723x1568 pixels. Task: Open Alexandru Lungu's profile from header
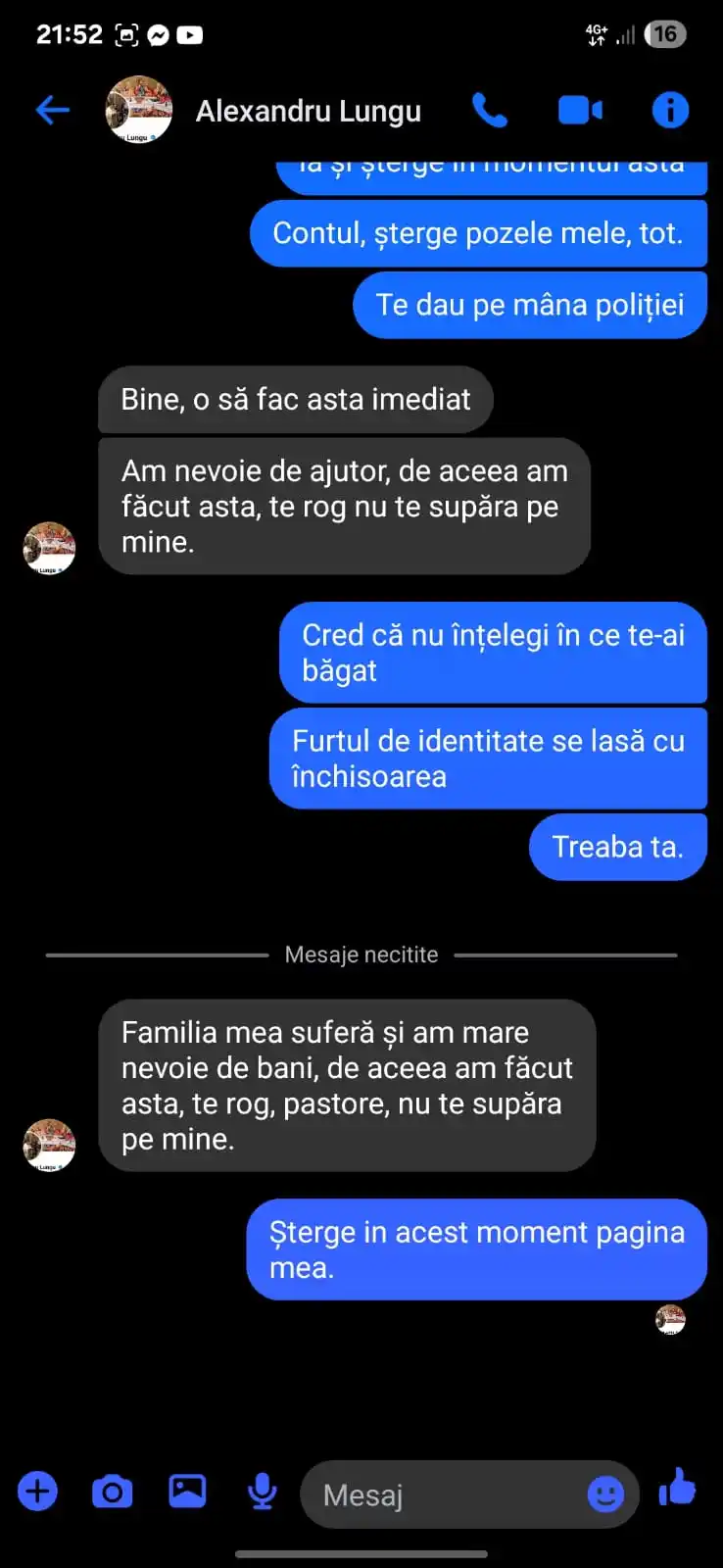point(308,112)
